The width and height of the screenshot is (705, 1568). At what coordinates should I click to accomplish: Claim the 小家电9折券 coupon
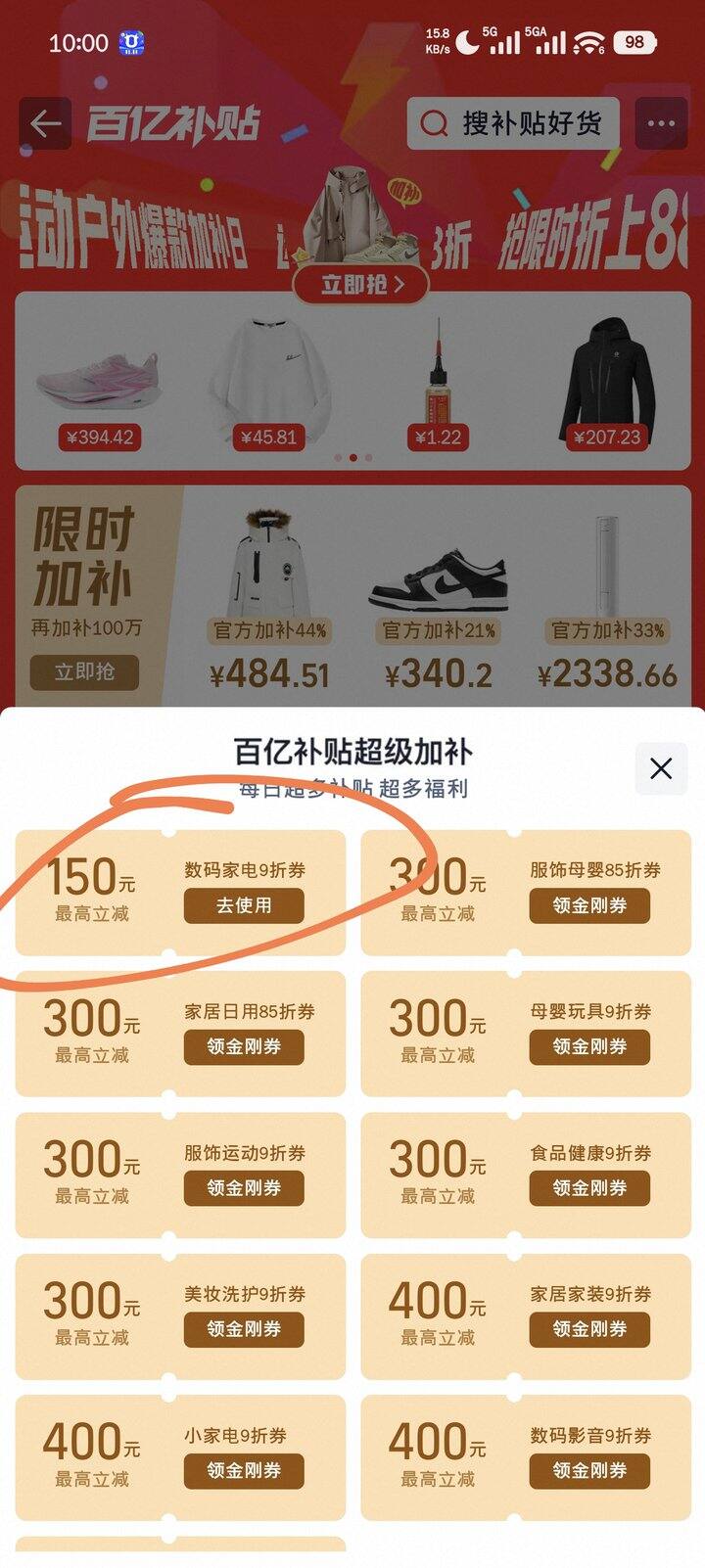(244, 1470)
